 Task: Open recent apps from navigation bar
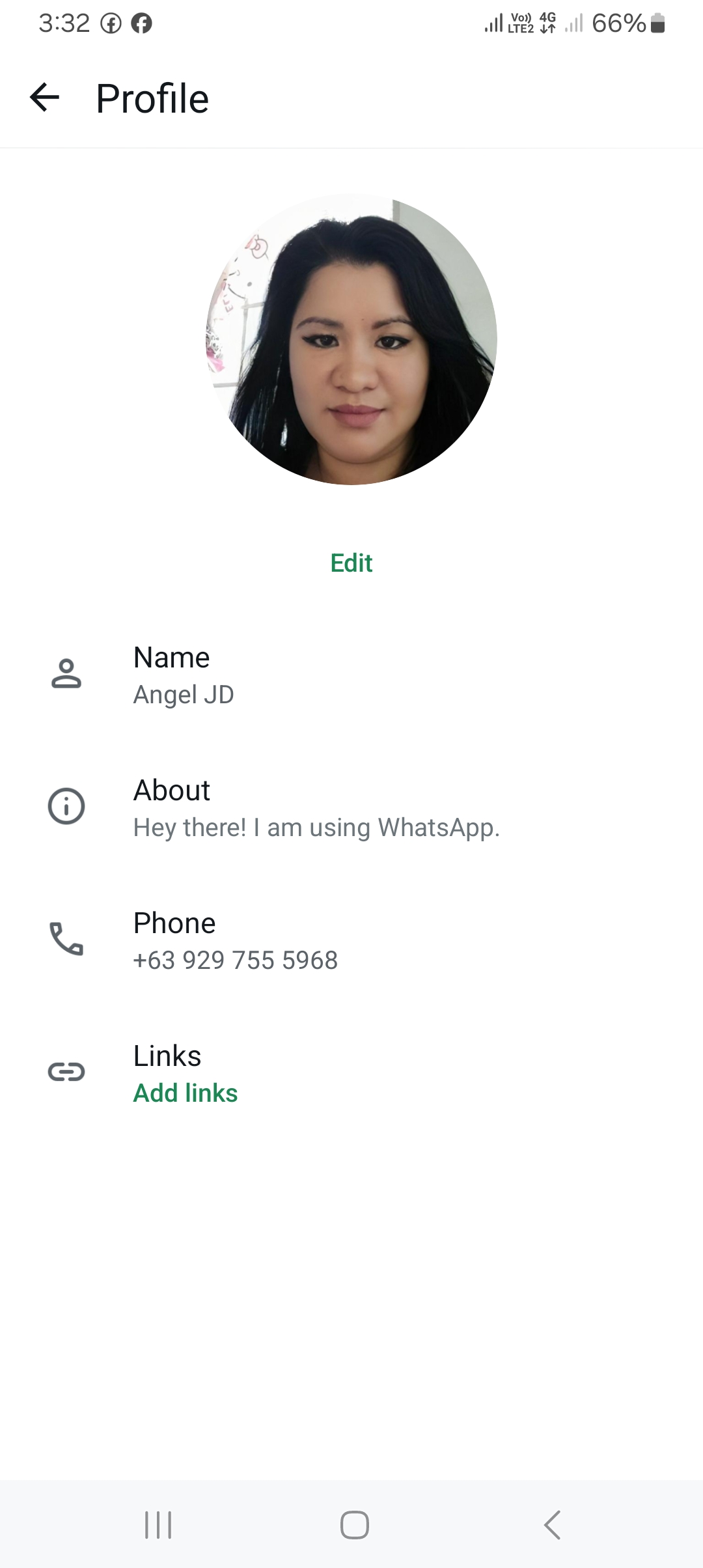click(158, 1525)
